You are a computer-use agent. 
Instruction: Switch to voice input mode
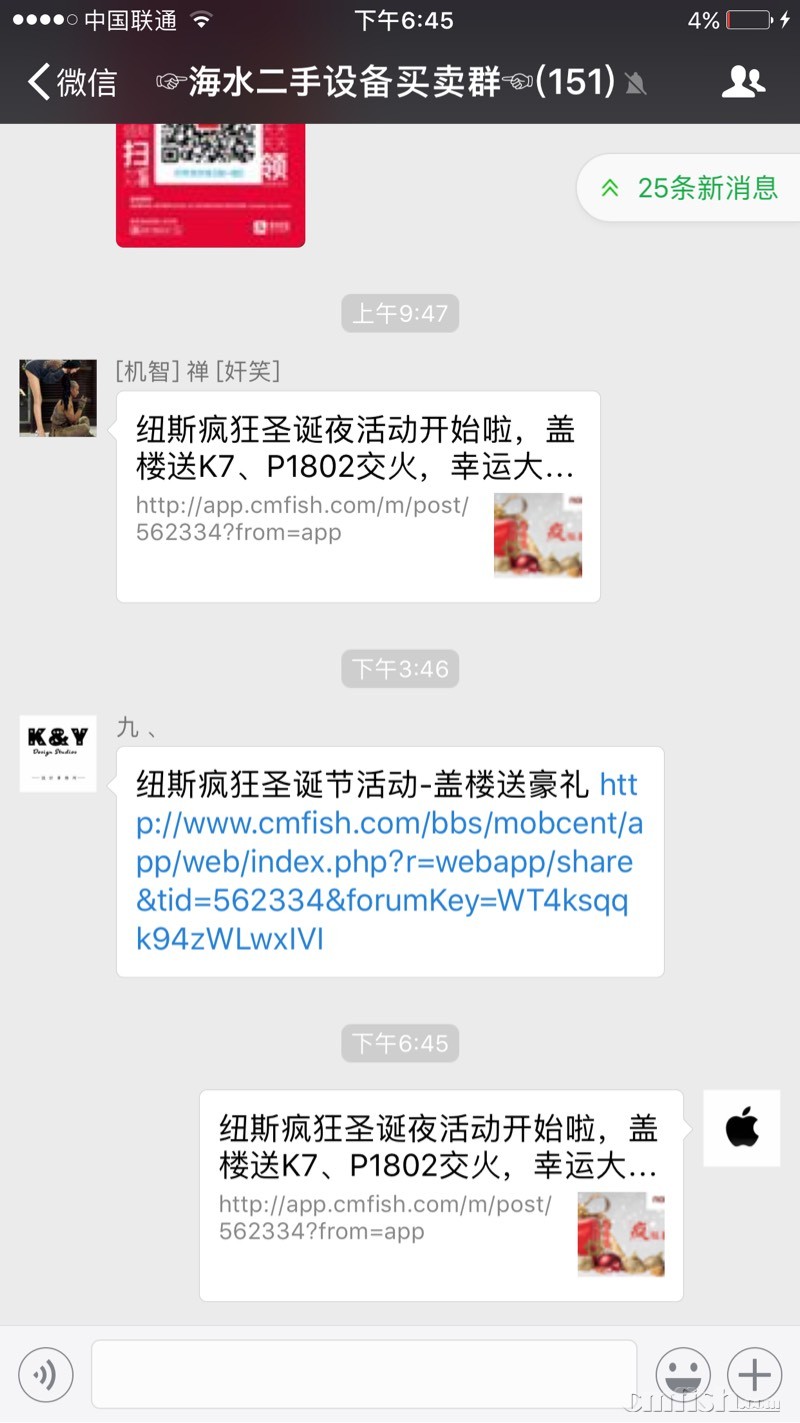[45, 1375]
